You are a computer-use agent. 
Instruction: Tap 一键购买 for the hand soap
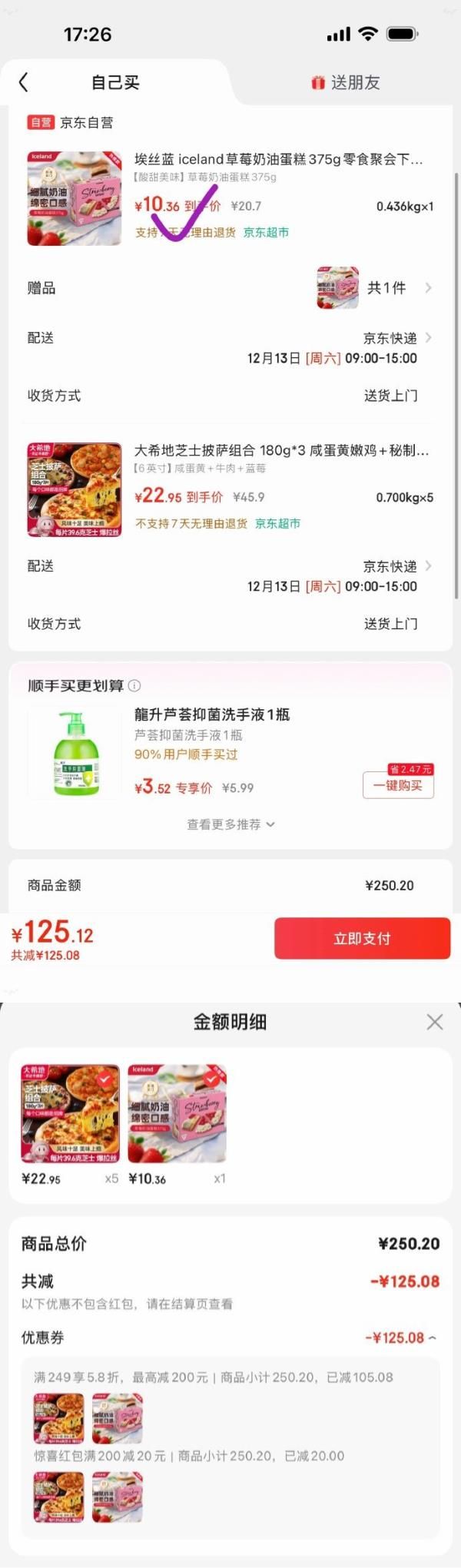tap(398, 785)
